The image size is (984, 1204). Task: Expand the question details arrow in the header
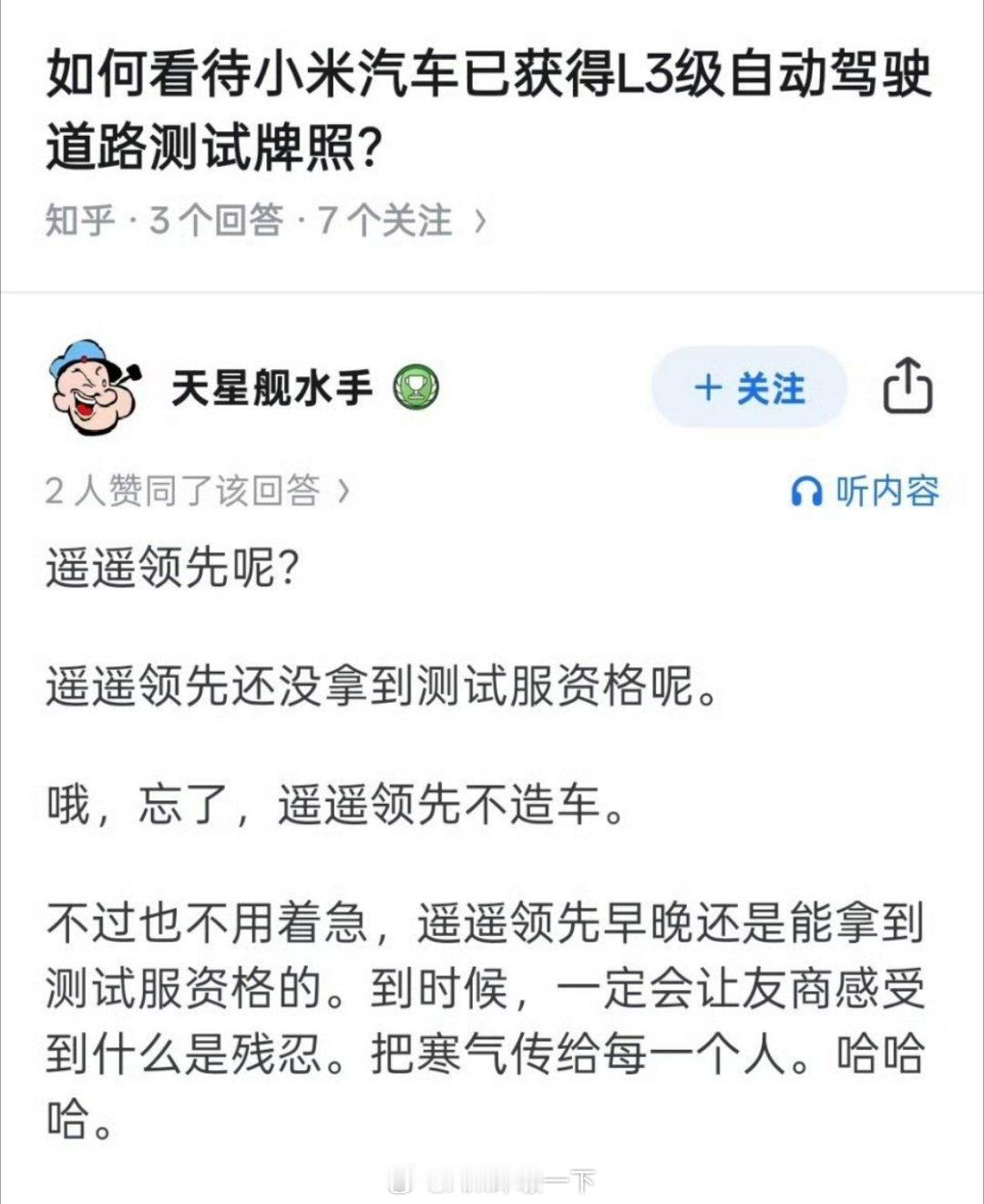pyautogui.click(x=481, y=219)
